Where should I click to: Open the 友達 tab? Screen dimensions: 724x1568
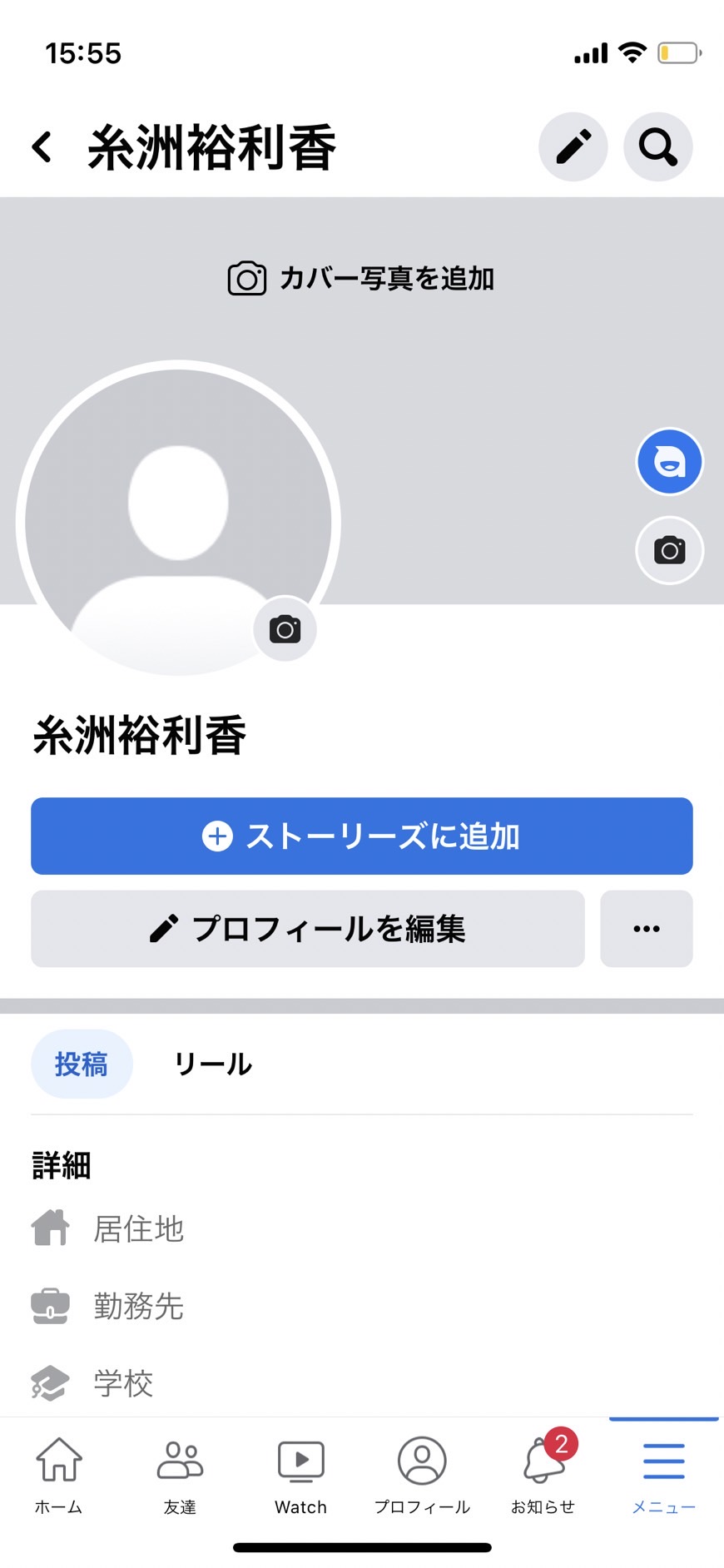(180, 1475)
